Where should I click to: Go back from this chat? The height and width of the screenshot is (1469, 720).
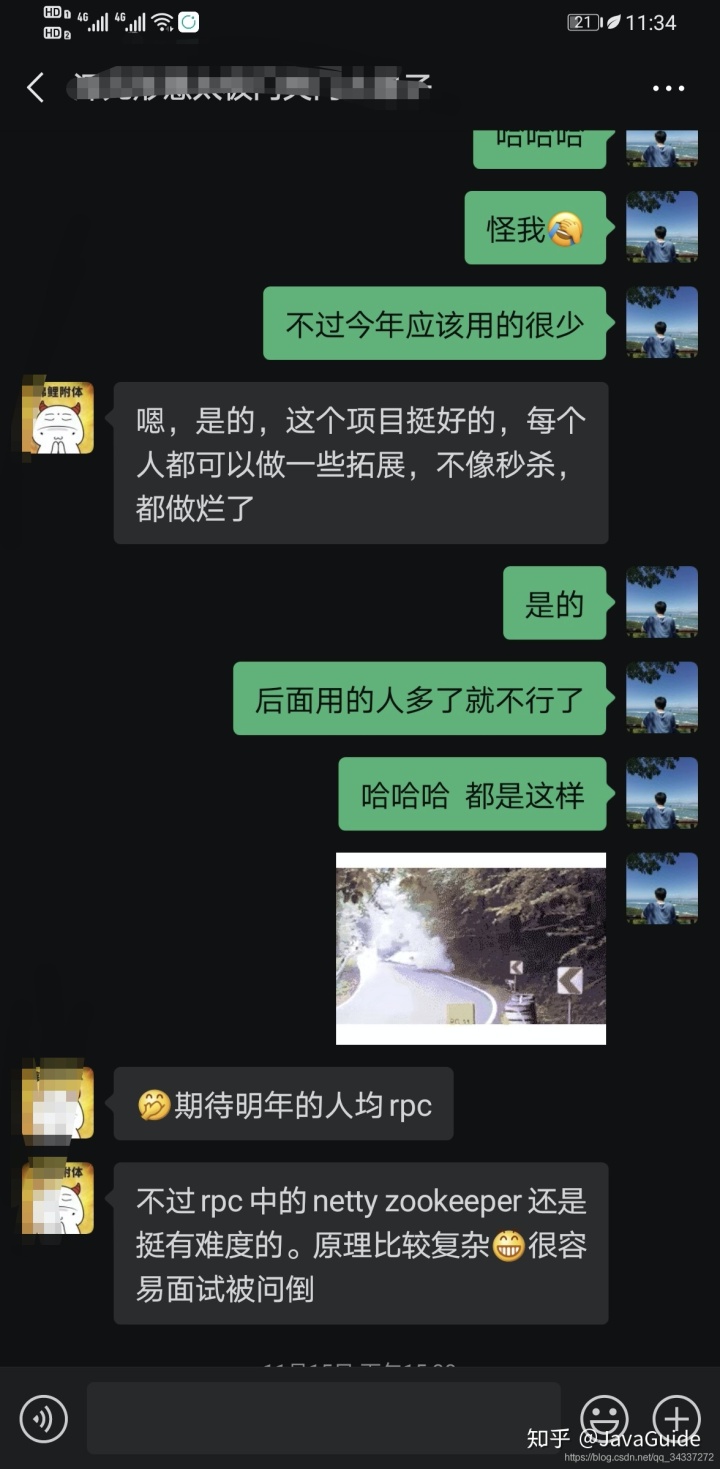point(36,88)
